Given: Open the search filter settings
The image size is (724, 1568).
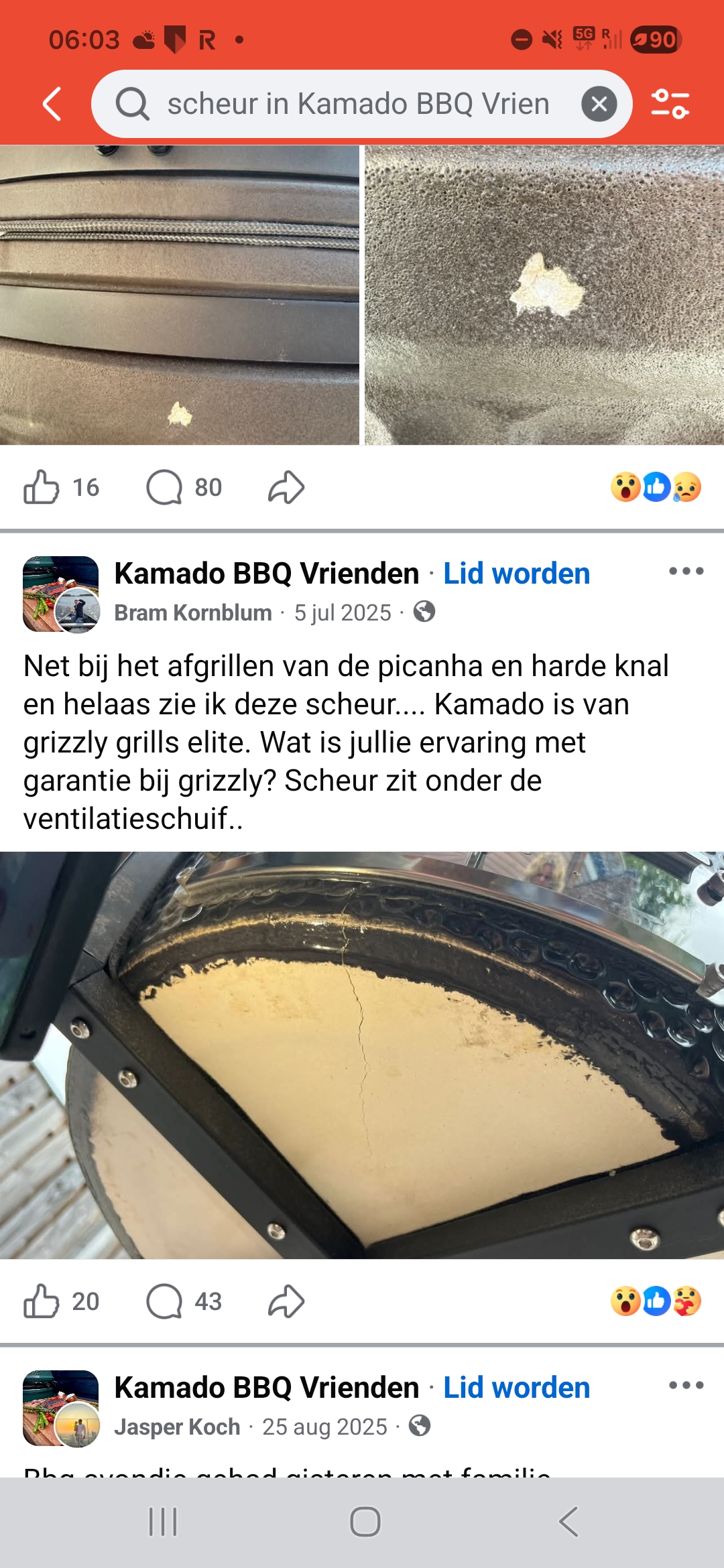Looking at the screenshot, I should point(670,105).
